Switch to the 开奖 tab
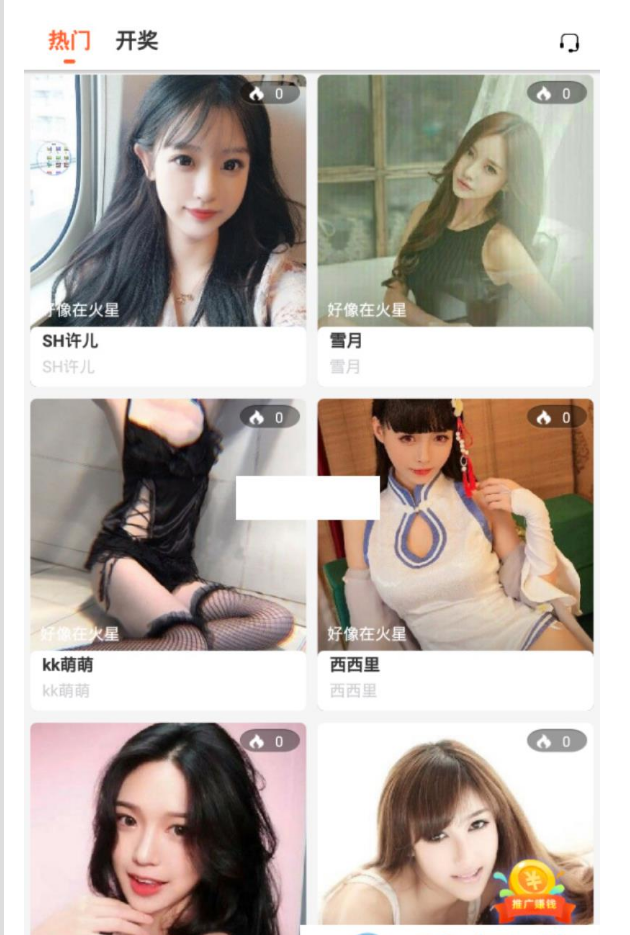630x935 pixels. pyautogui.click(x=137, y=41)
